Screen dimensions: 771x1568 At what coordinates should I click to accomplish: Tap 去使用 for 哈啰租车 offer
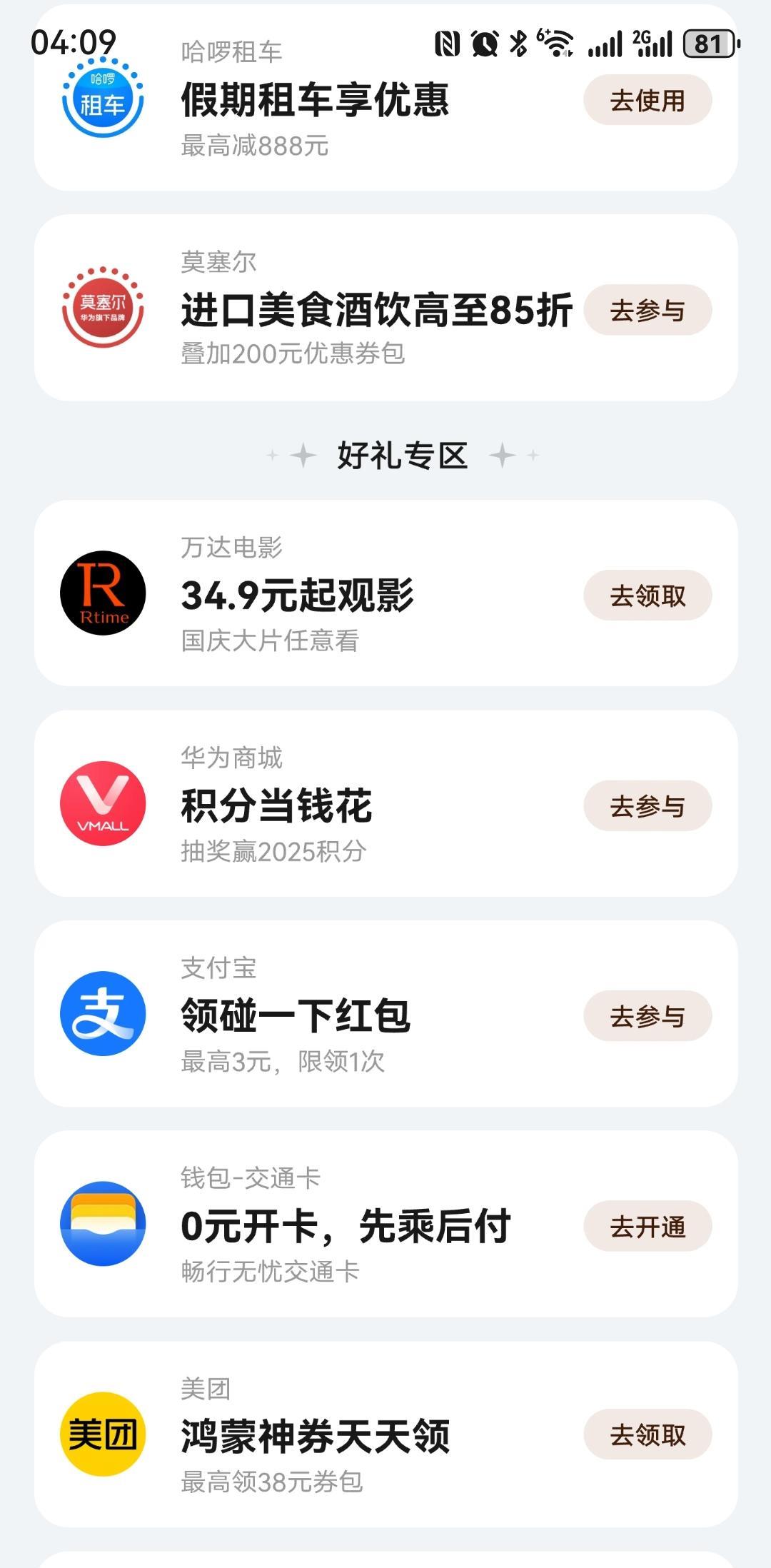click(647, 101)
